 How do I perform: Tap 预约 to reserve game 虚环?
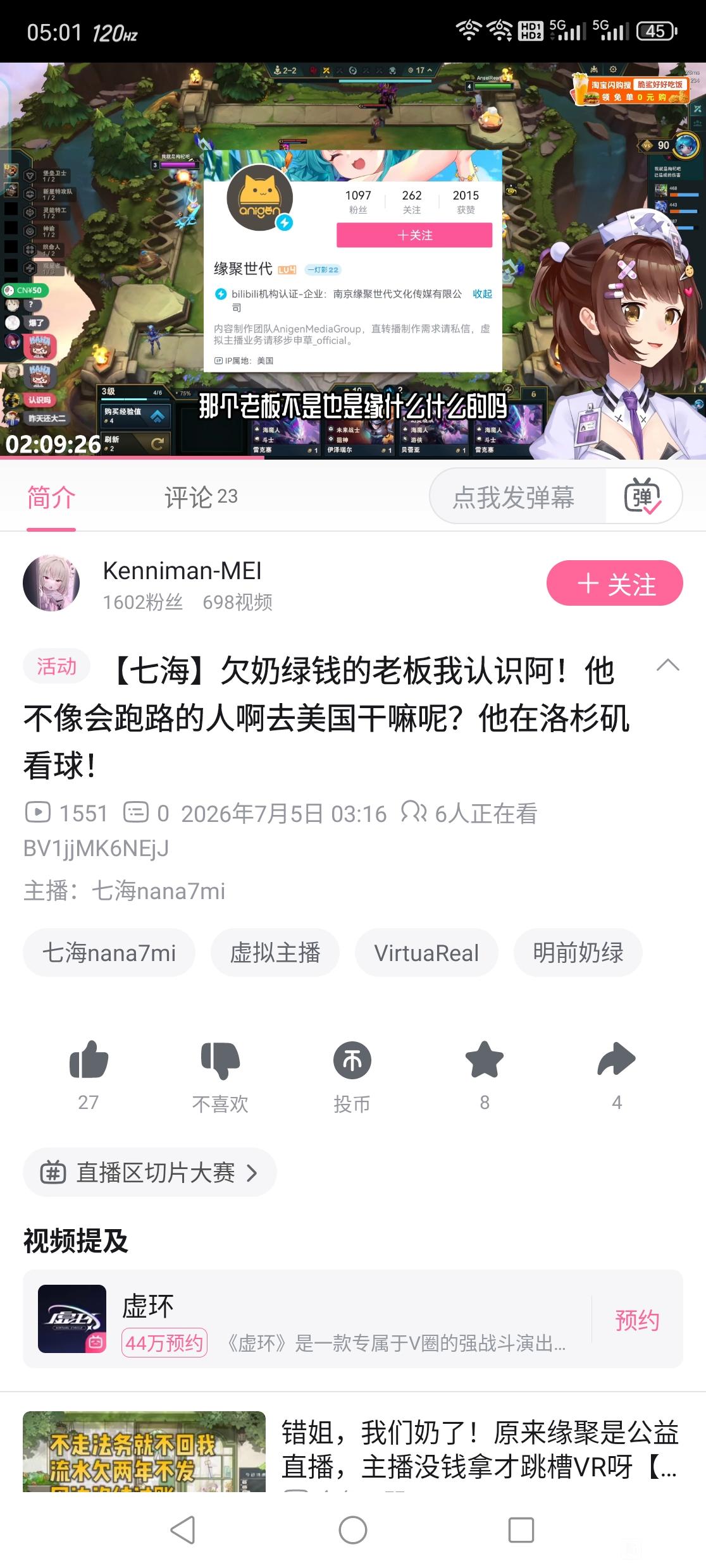tap(638, 1320)
